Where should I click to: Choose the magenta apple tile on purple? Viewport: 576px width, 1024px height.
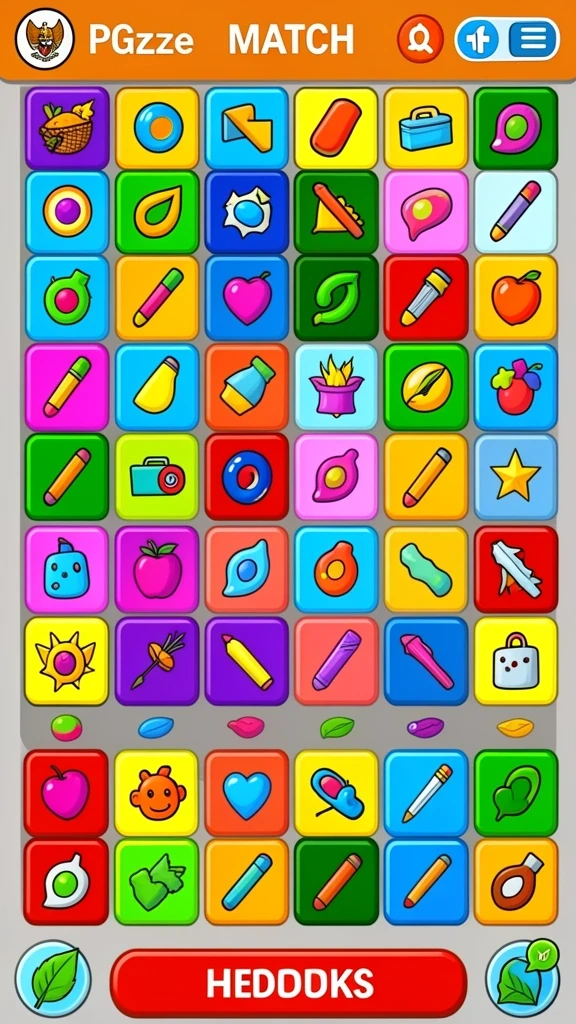pos(157,569)
